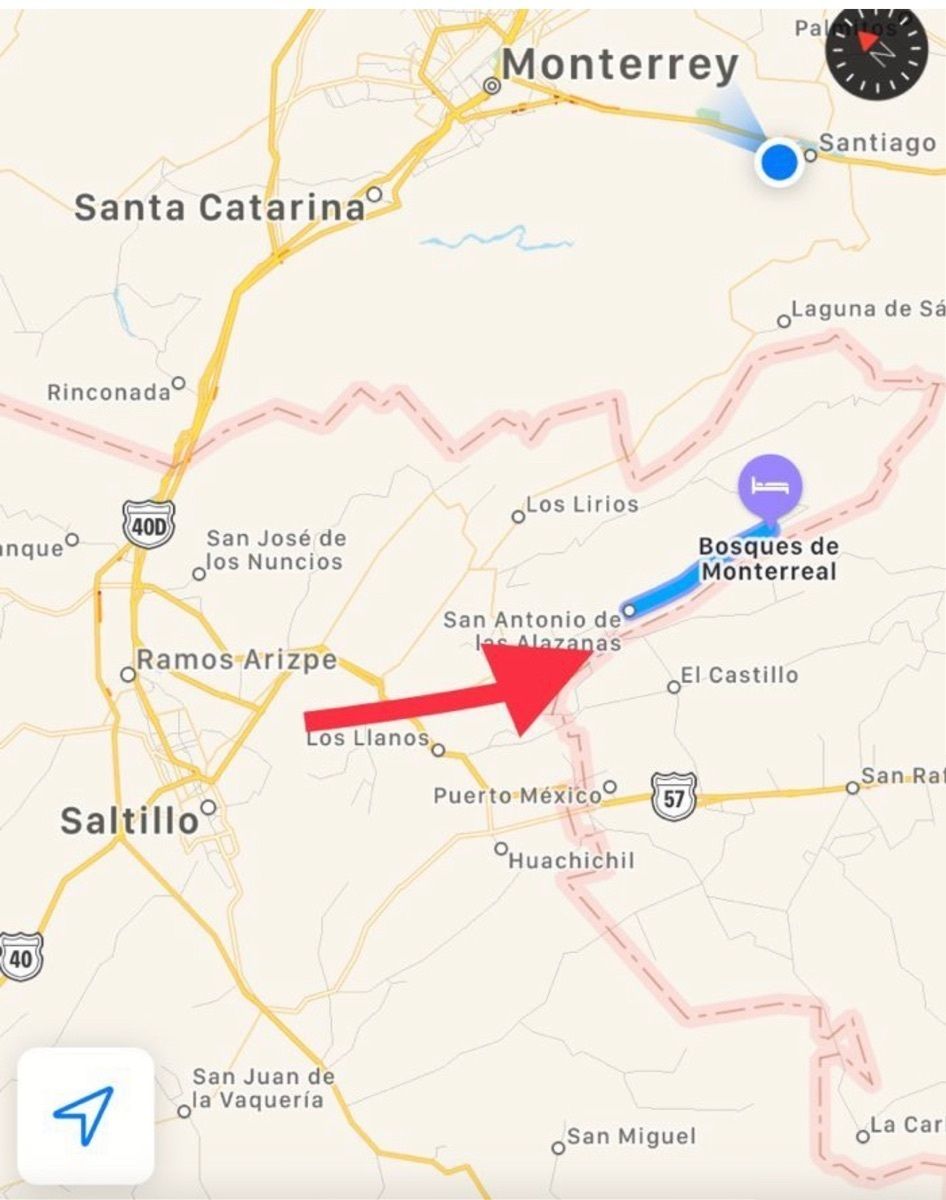946x1200 pixels.
Task: Open the Bosques de Monterreal hotel pin
Action: (x=770, y=487)
